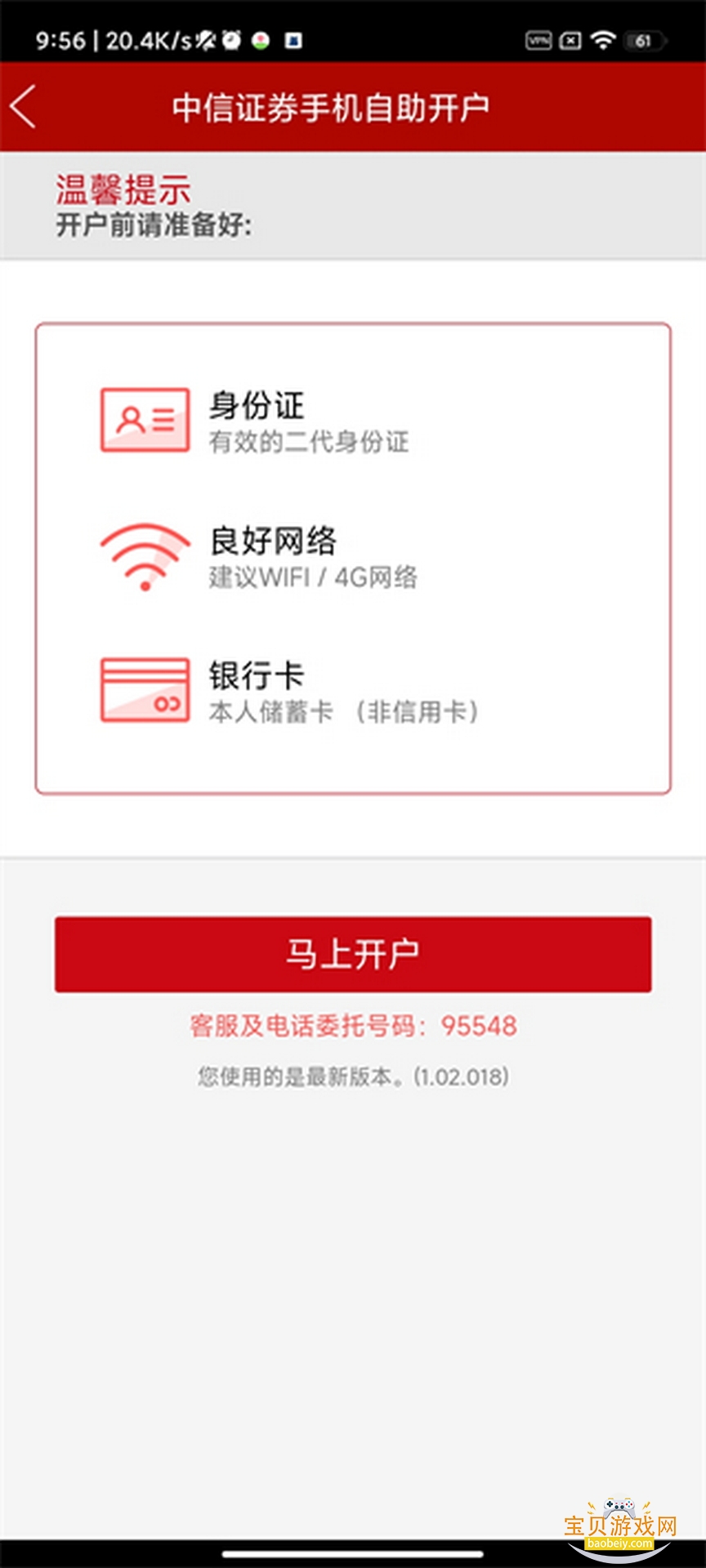Tap the 有效的二代身份证 description text
Viewport: 706px width, 1568px height.
click(x=311, y=443)
